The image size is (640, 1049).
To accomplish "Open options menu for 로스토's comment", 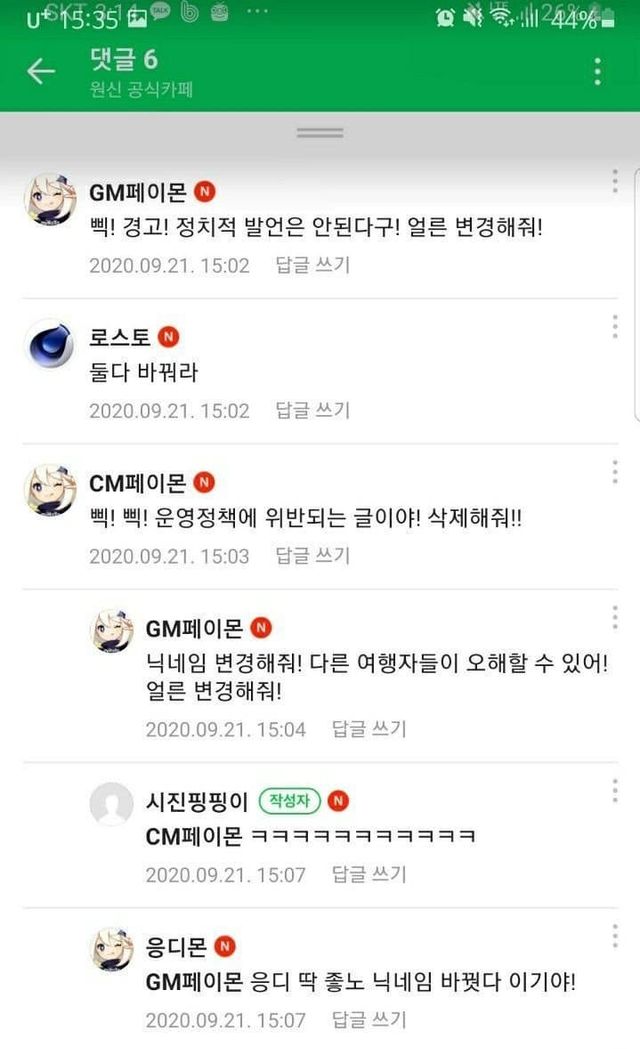I will pyautogui.click(x=614, y=326).
